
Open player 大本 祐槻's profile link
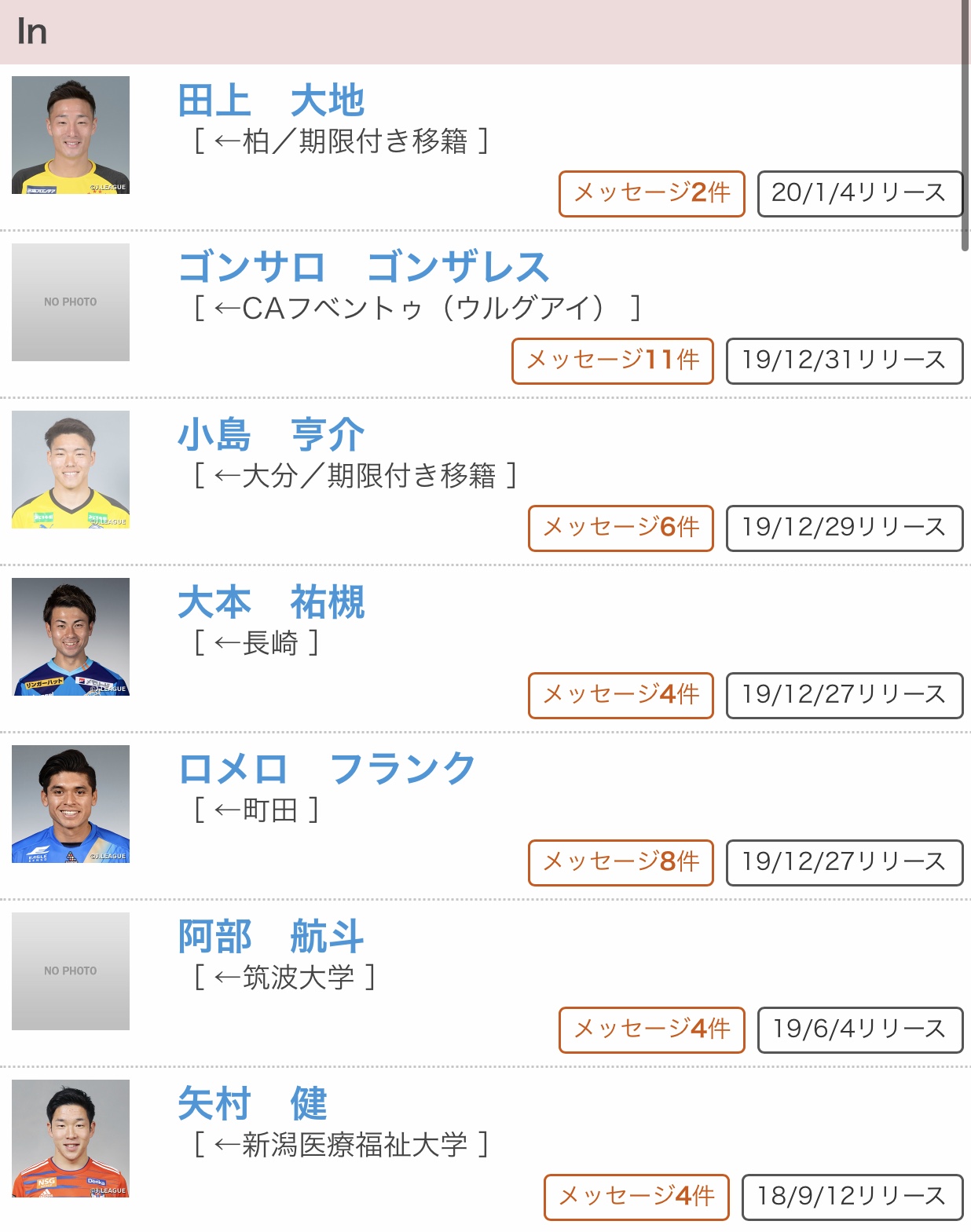click(271, 602)
